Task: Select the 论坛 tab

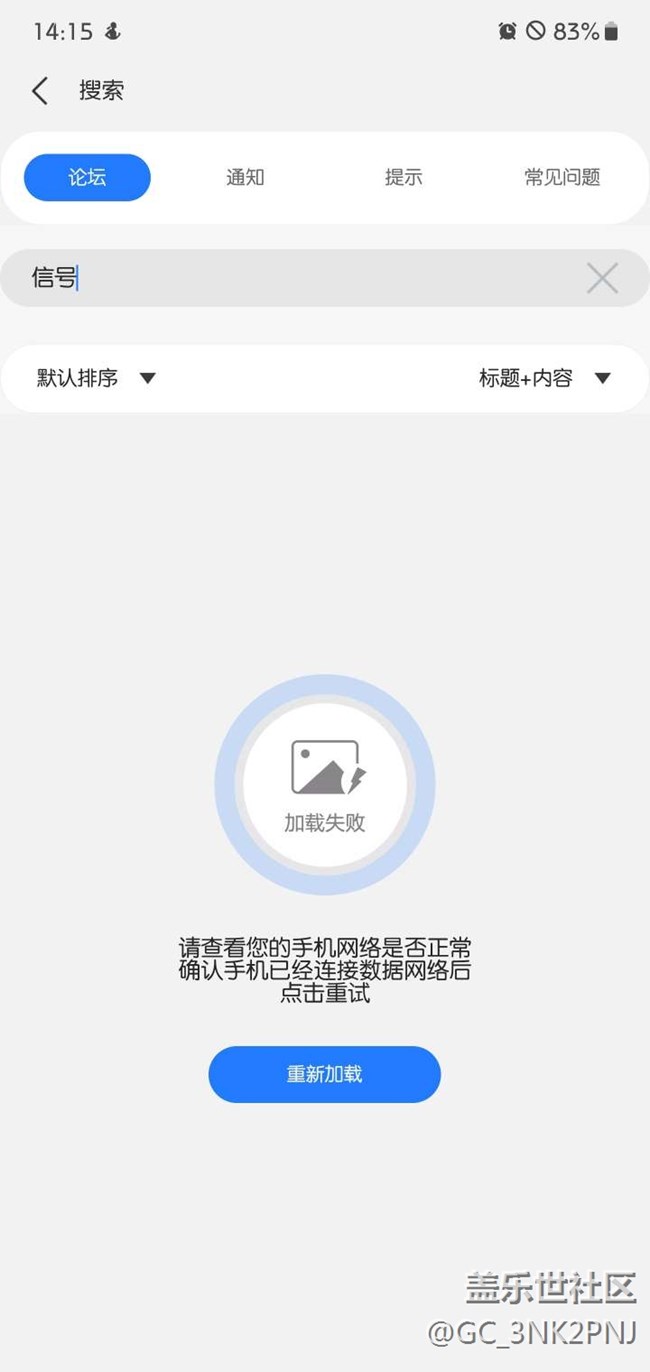Action: pyautogui.click(x=87, y=177)
